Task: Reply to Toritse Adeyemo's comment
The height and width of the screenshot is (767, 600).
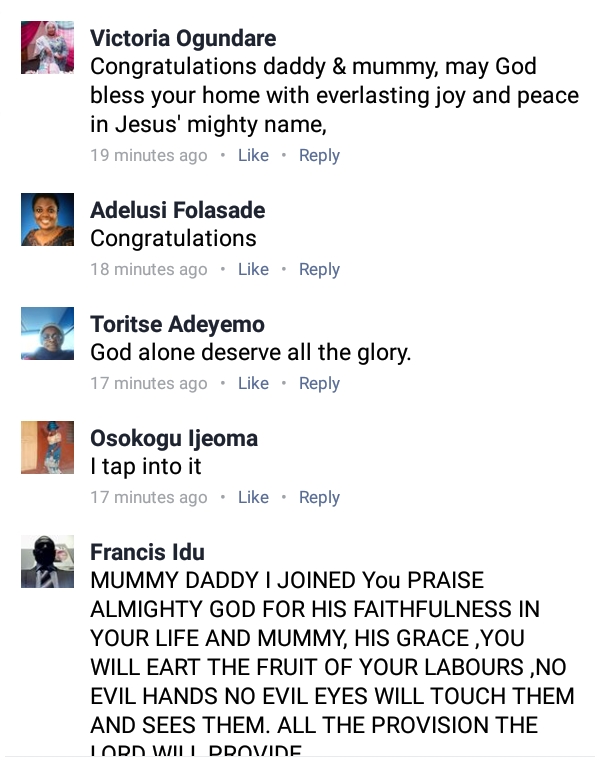Action: tap(319, 383)
